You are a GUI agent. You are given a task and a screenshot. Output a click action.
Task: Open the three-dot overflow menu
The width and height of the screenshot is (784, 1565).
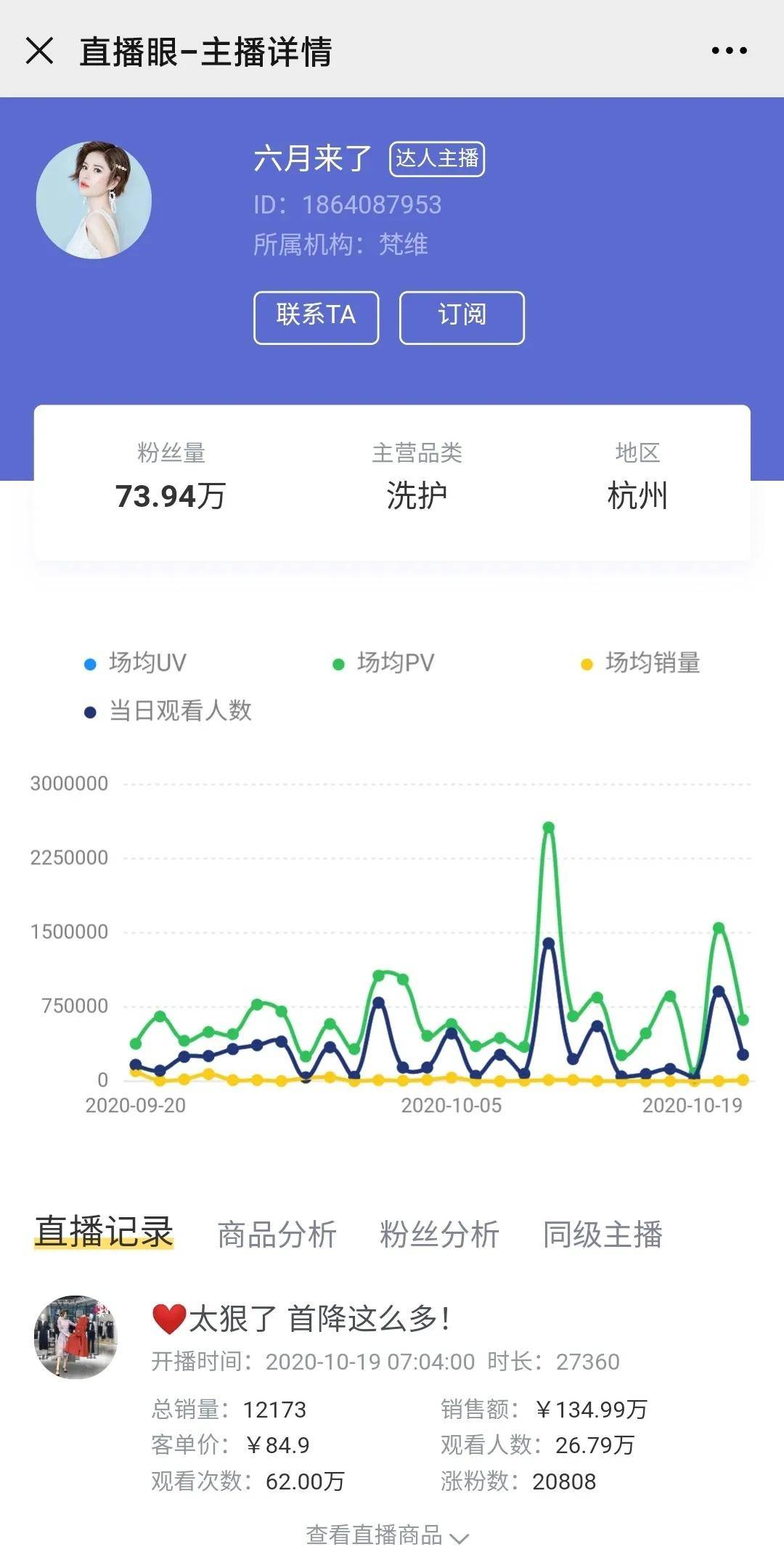pyautogui.click(x=729, y=51)
